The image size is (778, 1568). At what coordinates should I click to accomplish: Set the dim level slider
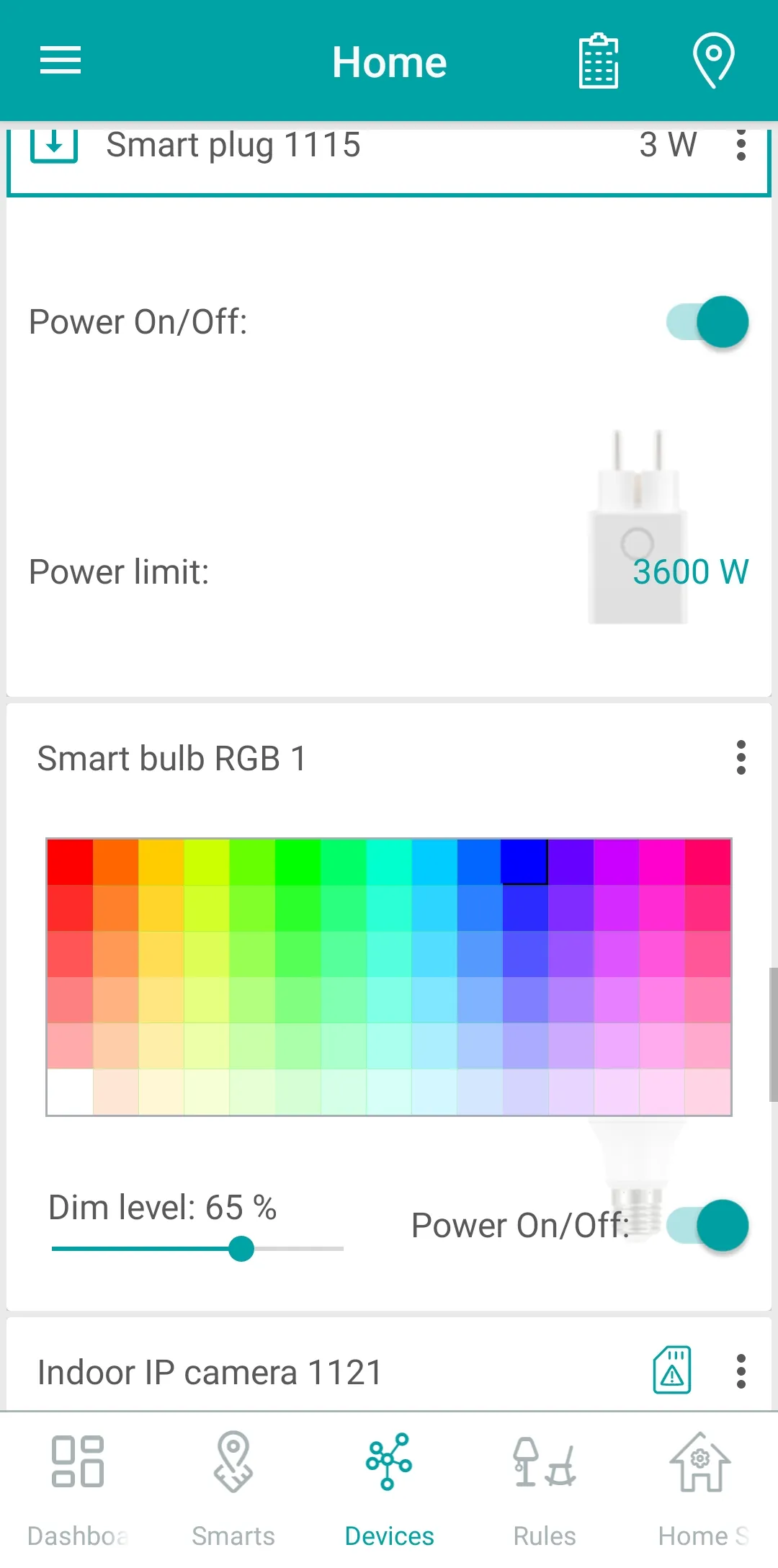241,1249
